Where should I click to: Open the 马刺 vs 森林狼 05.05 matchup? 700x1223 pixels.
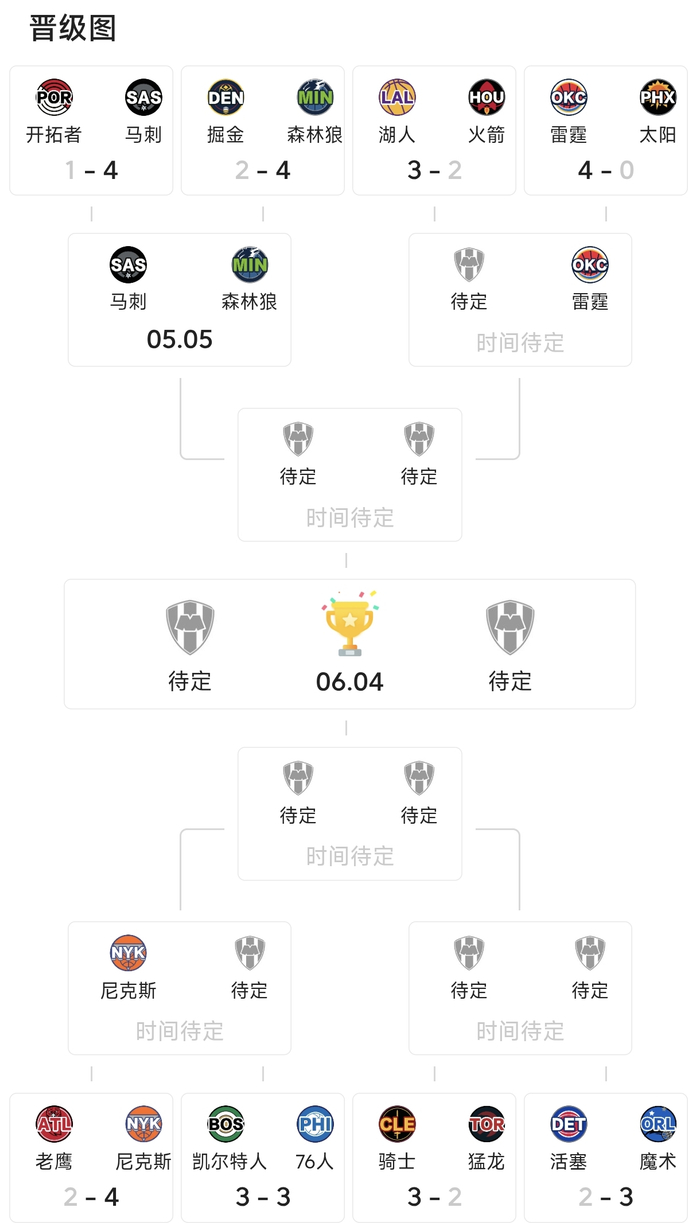[180, 300]
